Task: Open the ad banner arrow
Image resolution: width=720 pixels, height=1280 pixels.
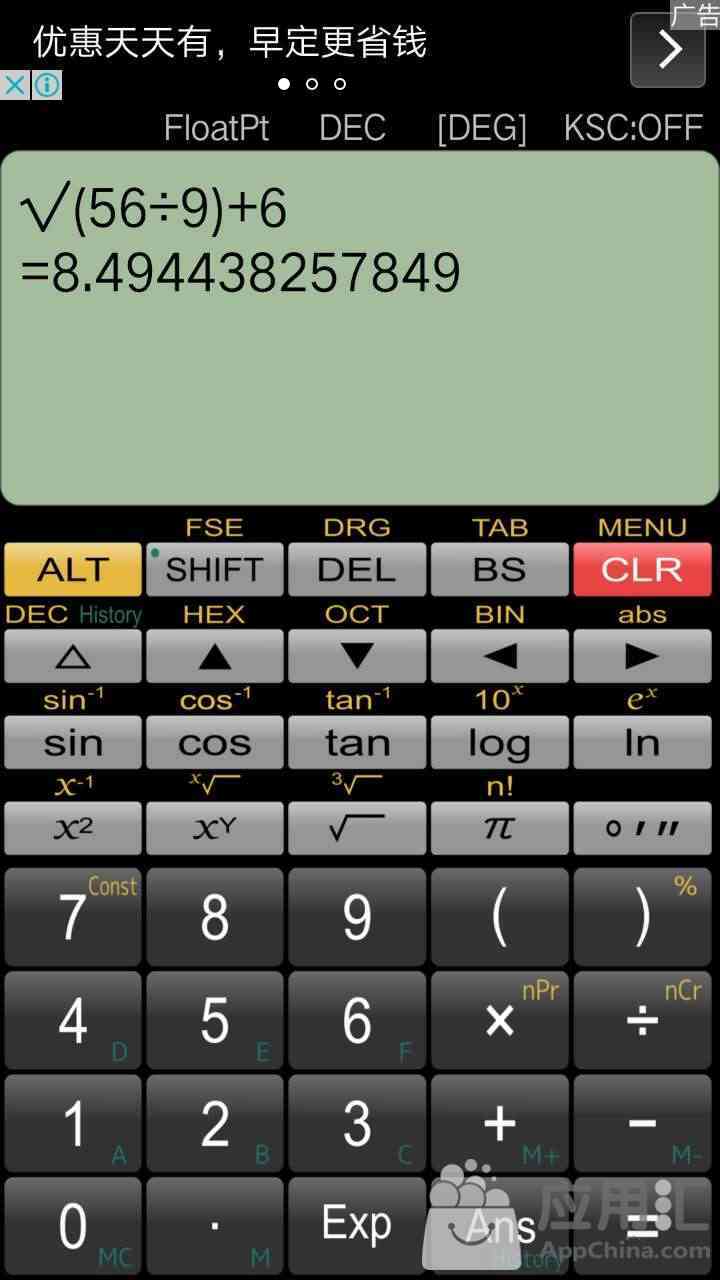Action: click(x=668, y=50)
